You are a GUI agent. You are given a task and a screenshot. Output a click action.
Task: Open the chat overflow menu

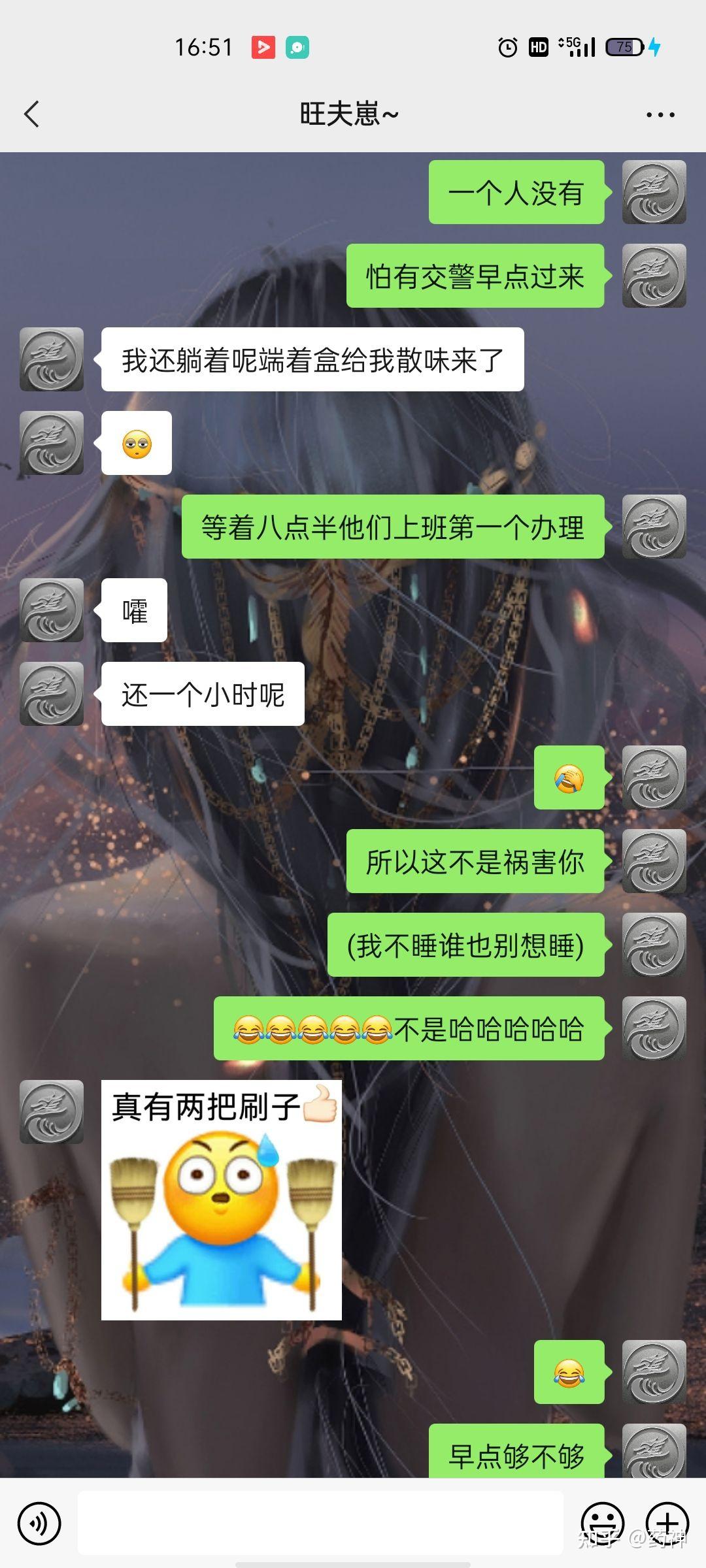tap(660, 115)
